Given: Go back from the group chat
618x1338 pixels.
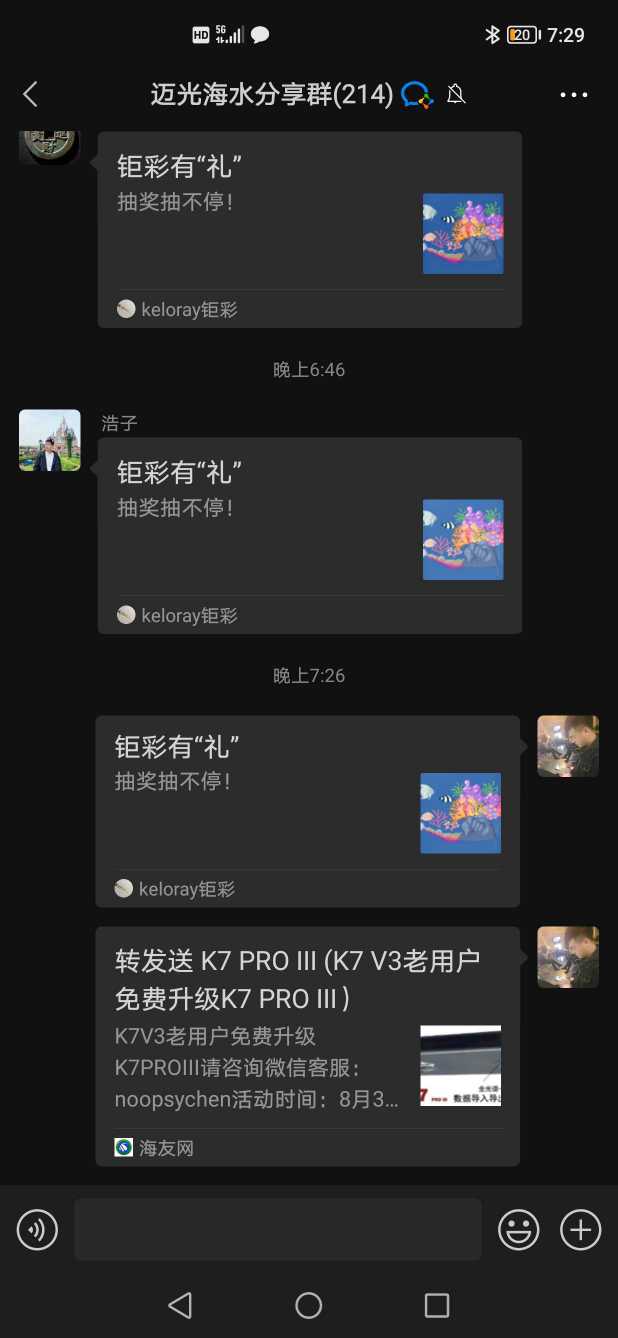Looking at the screenshot, I should [x=30, y=95].
